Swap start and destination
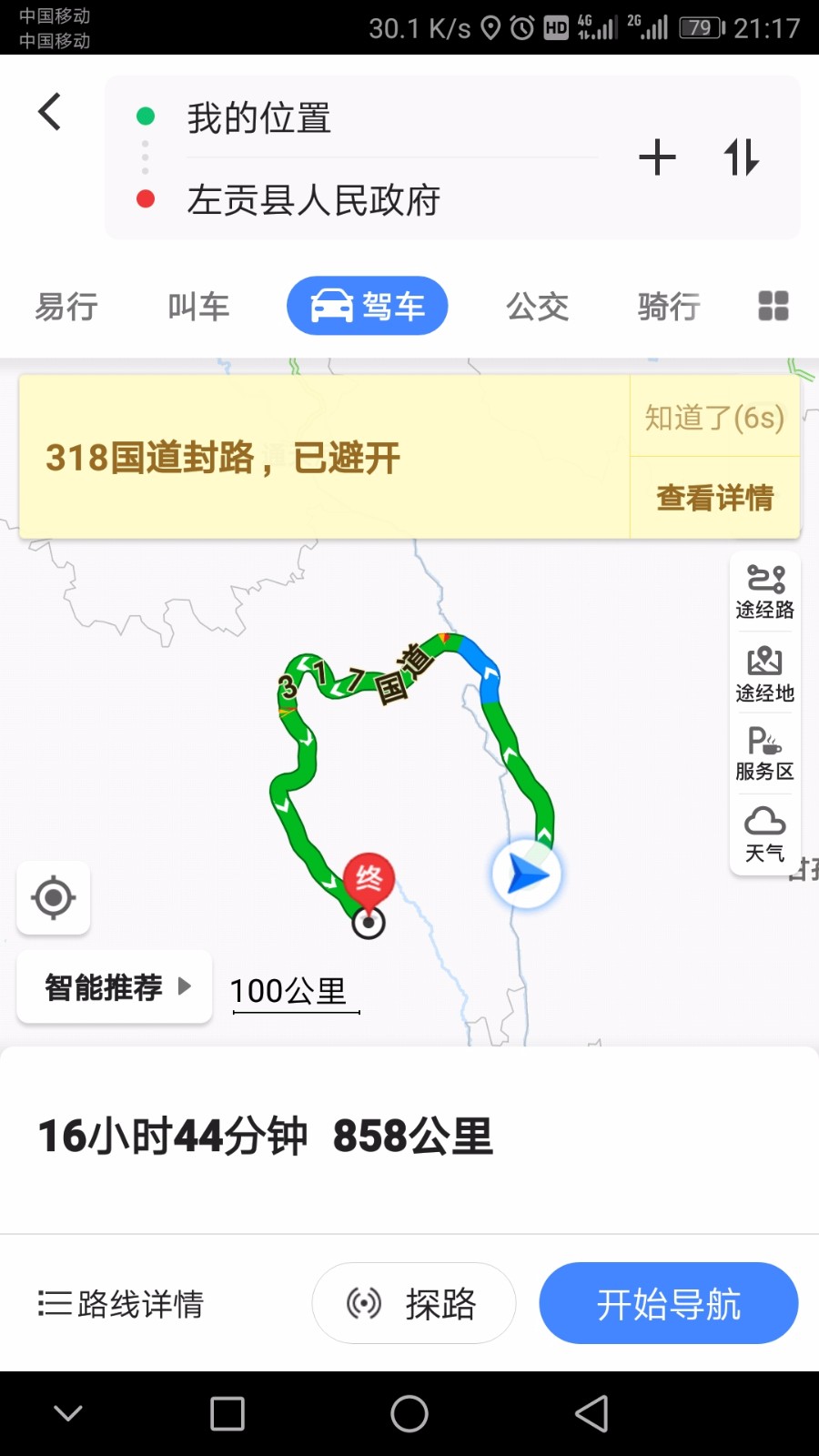819x1456 pixels. [x=742, y=157]
